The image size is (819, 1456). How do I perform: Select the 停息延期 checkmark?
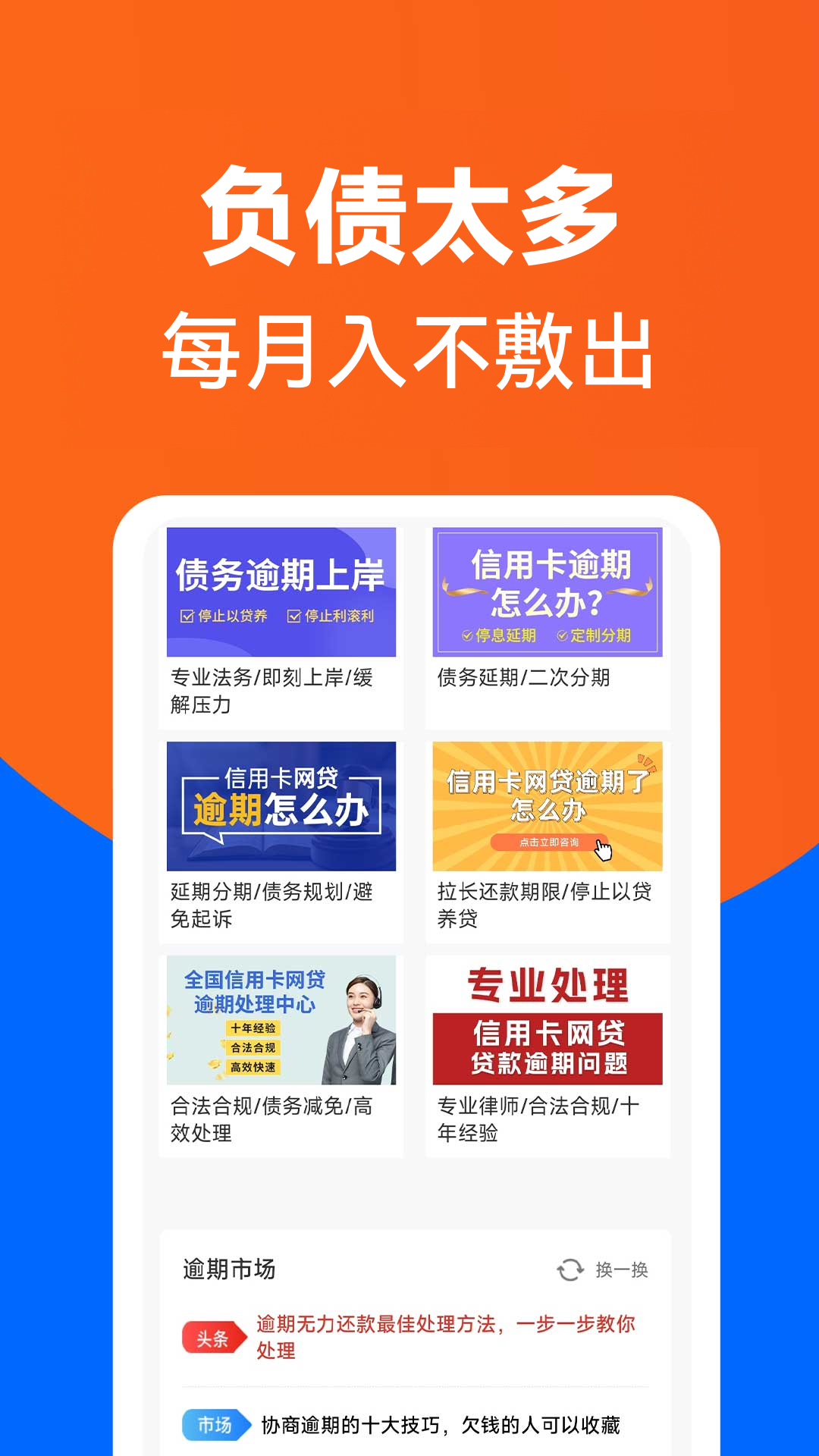466,634
